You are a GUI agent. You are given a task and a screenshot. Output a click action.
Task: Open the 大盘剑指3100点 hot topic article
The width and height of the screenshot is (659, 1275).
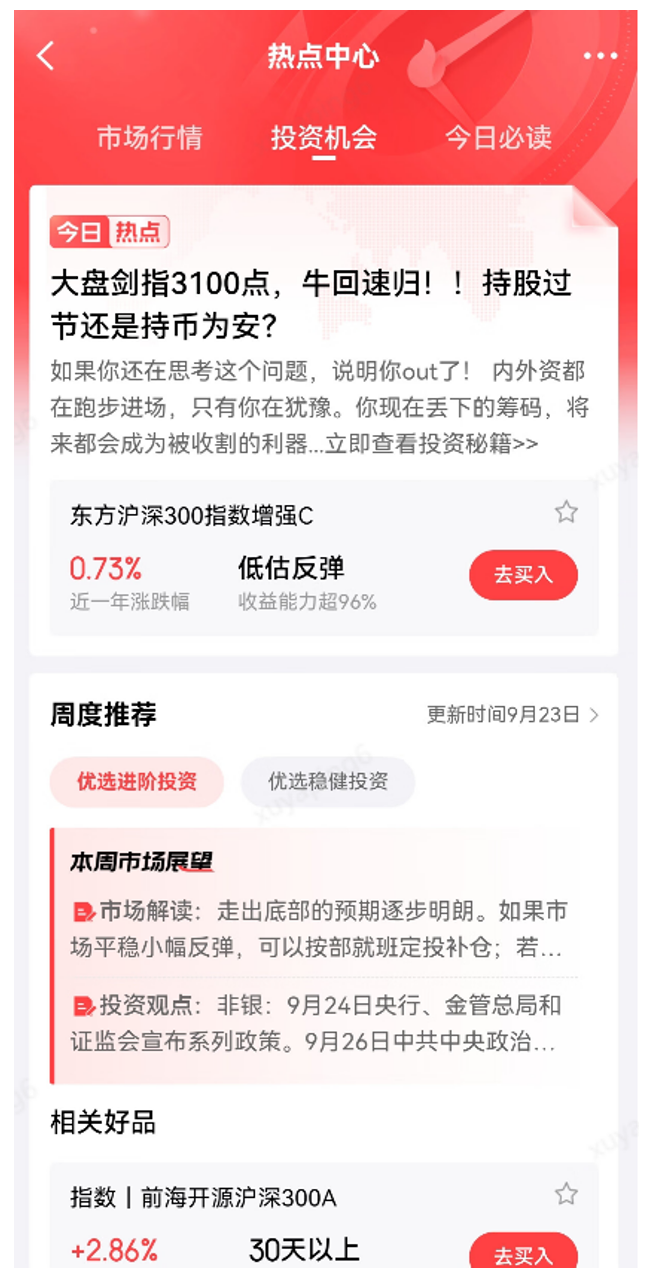(310, 304)
